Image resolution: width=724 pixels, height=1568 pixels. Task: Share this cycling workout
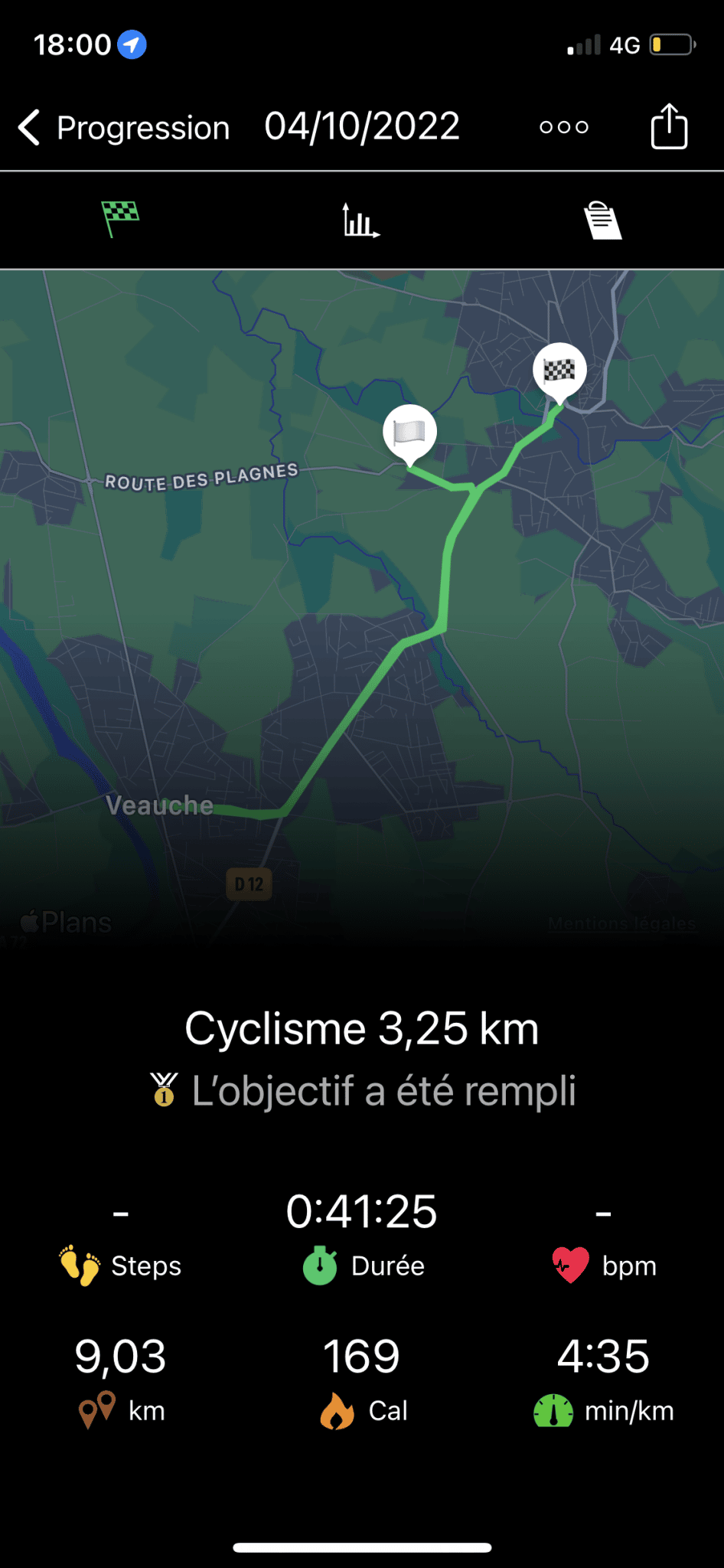coord(669,126)
